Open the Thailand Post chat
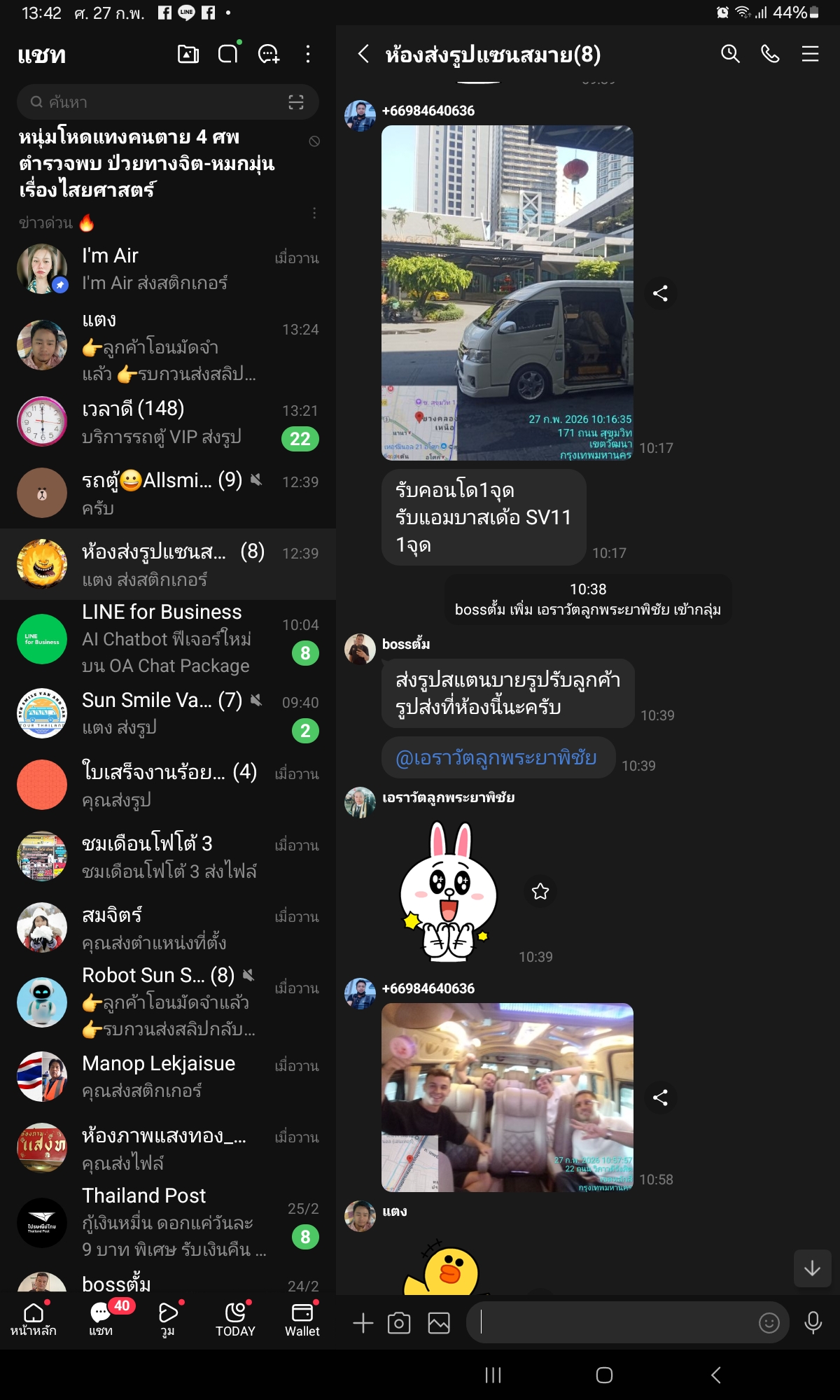Viewport: 840px width, 1400px height. (168, 1222)
